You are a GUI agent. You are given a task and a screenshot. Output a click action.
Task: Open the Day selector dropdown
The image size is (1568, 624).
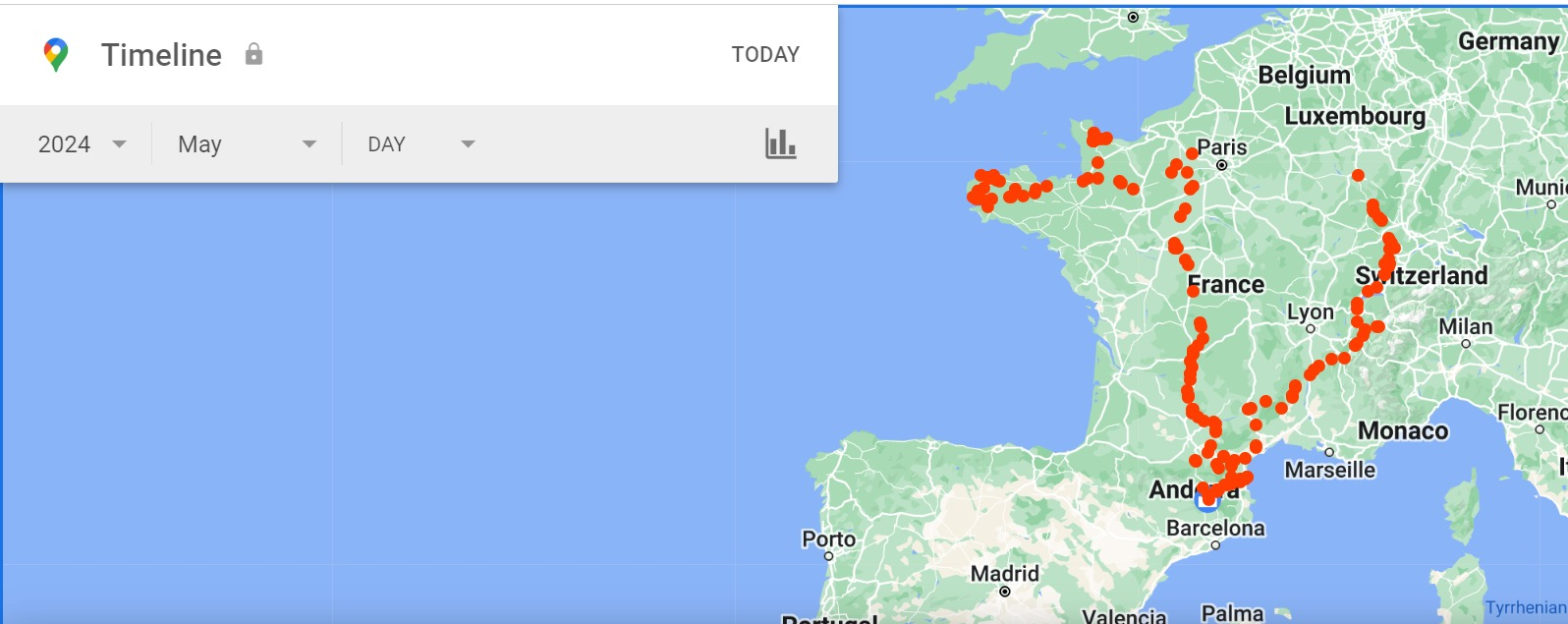coord(420,144)
